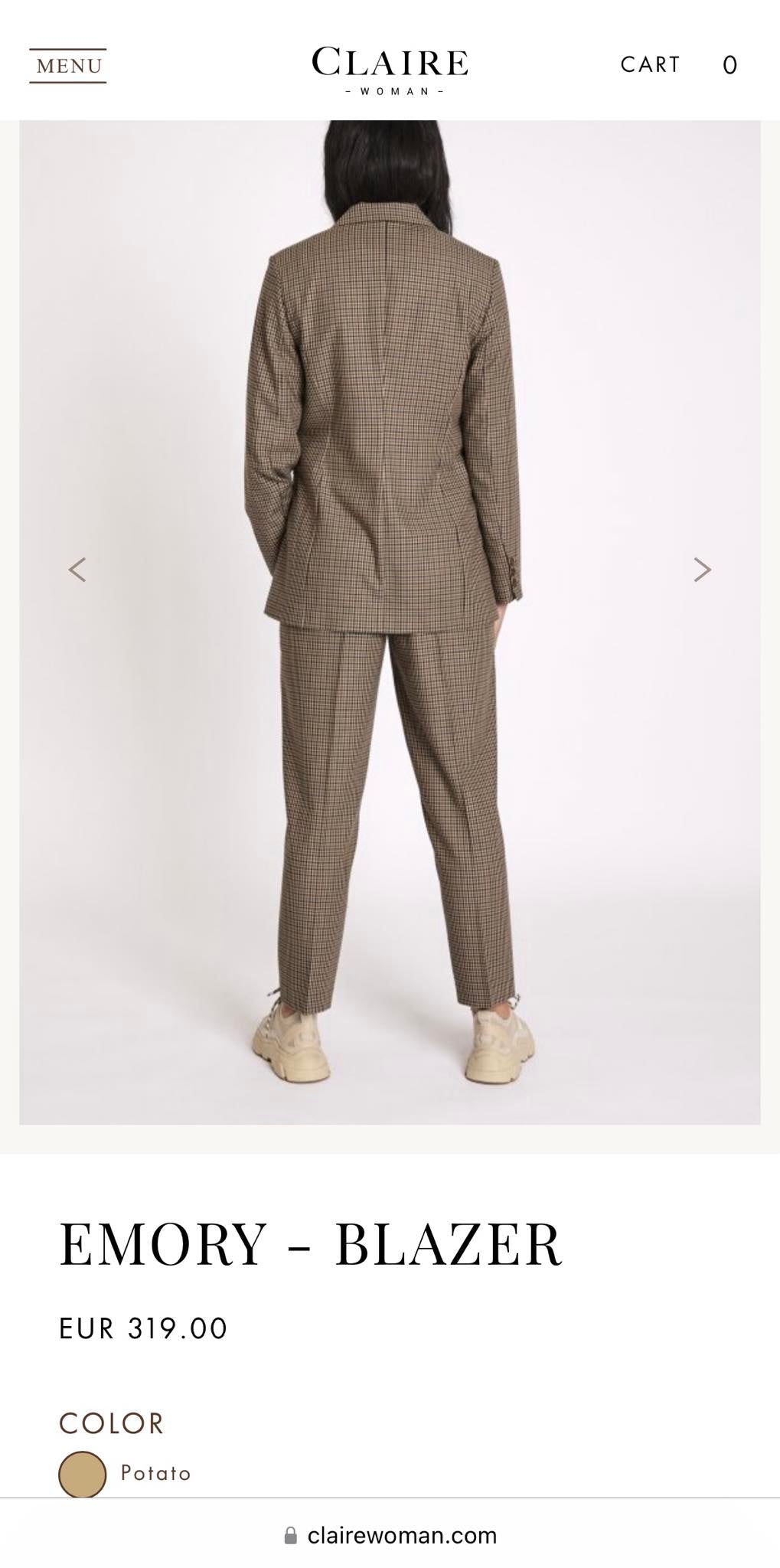Tap the clairewoman.com address bar

(x=390, y=1535)
